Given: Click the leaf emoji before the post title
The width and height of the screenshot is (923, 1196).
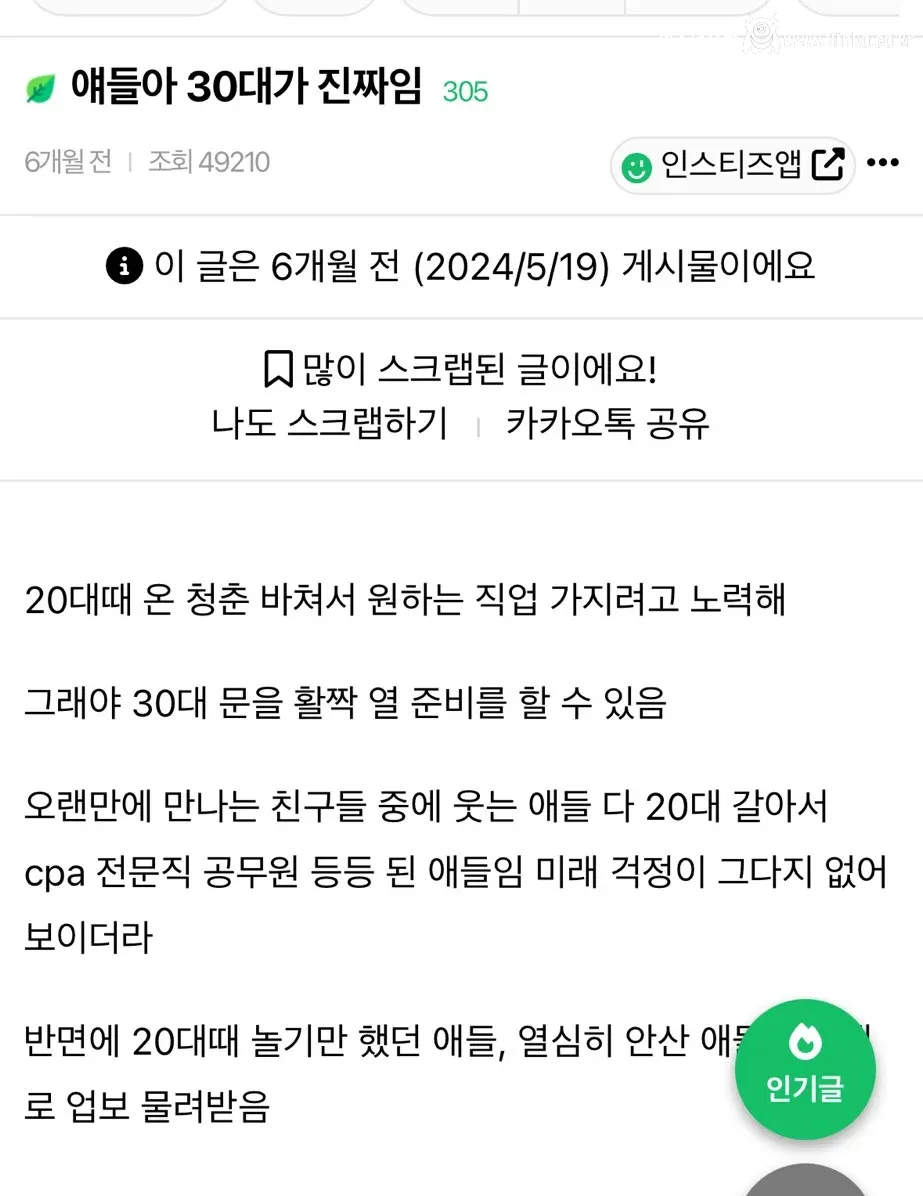Looking at the screenshot, I should point(38,88).
